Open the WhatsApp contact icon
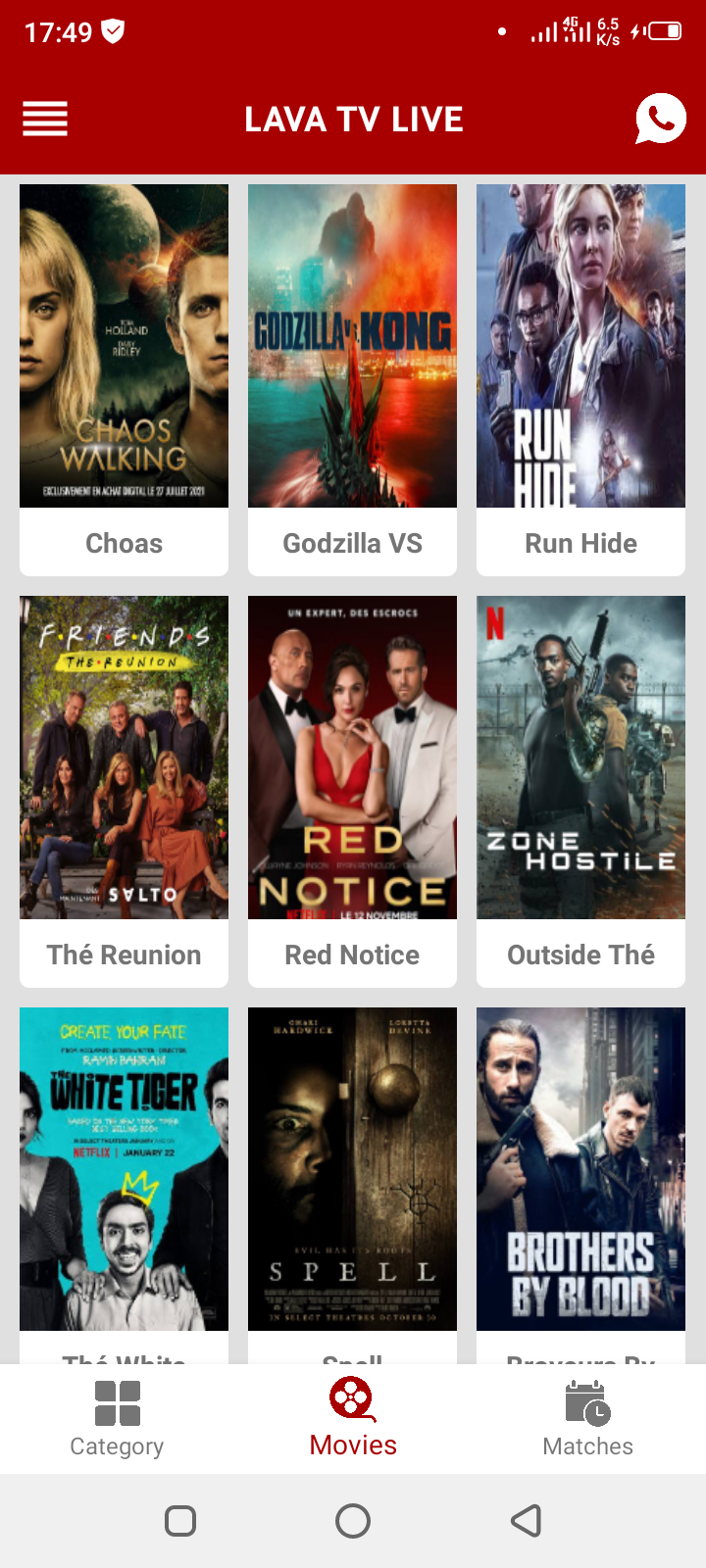Image resolution: width=706 pixels, height=1568 pixels. pyautogui.click(x=660, y=119)
